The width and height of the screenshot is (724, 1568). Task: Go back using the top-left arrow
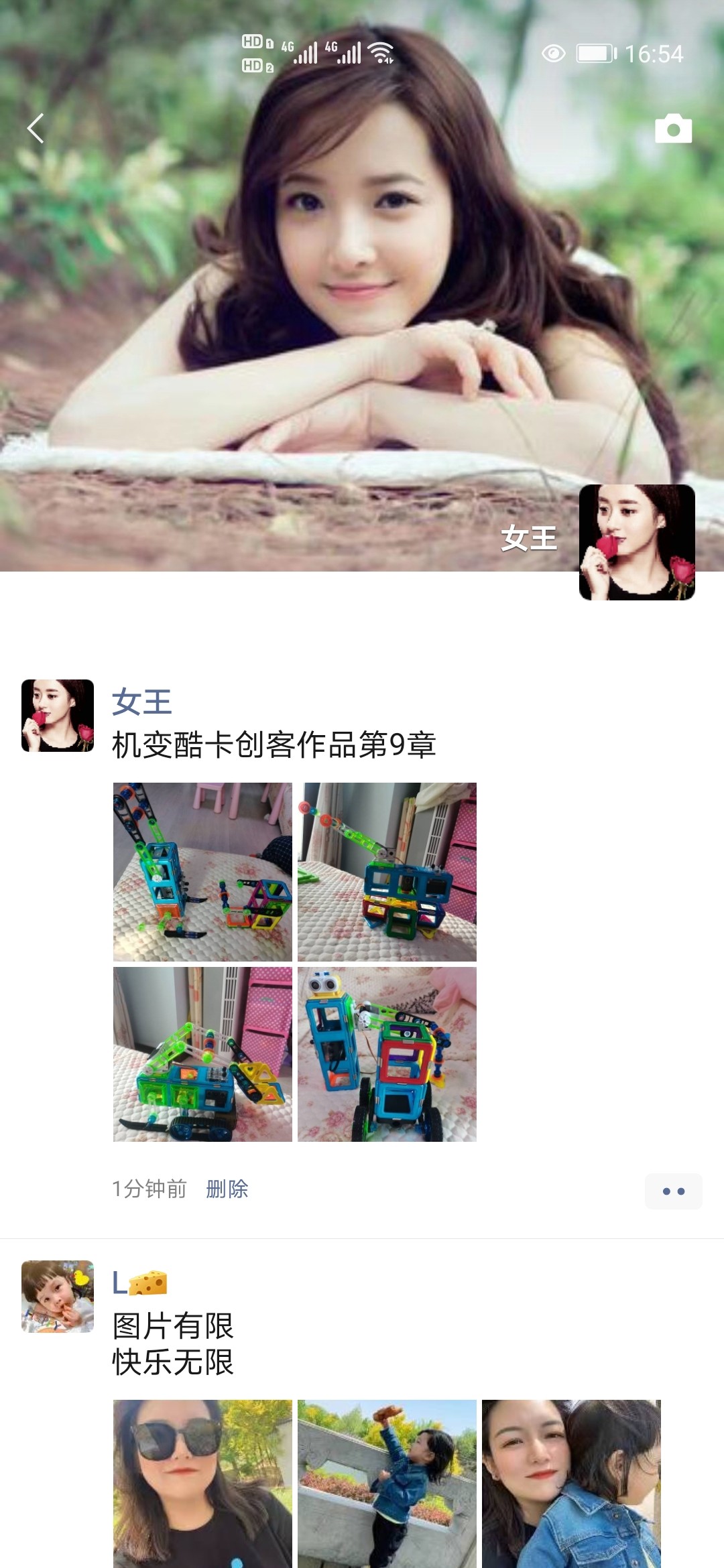click(36, 128)
